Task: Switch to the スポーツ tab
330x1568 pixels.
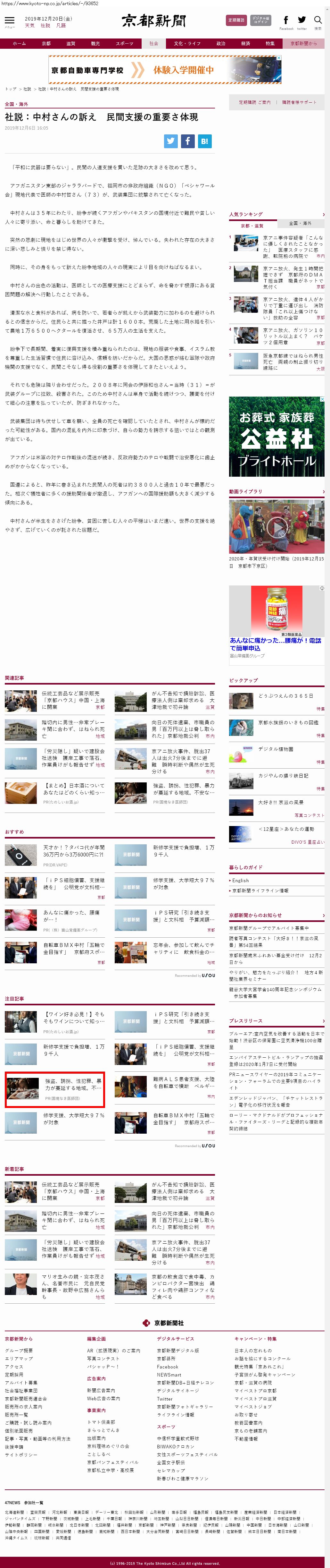Action: tap(124, 44)
